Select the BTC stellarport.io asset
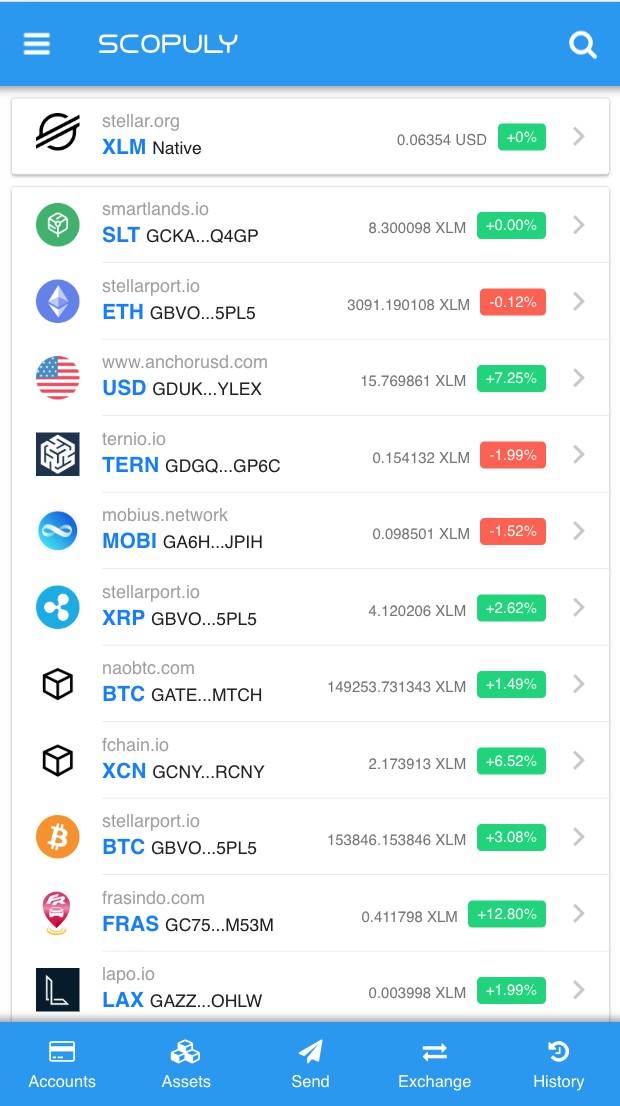This screenshot has width=620, height=1106. click(310, 837)
